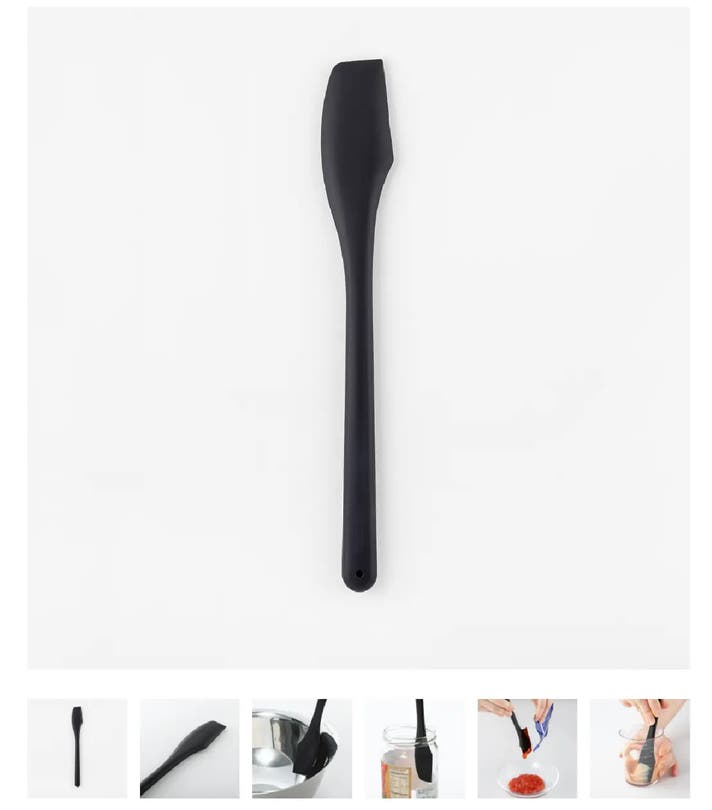Select the thumbnail of the upright black spatula
Viewport: 712px width, 810px height.
[77, 748]
